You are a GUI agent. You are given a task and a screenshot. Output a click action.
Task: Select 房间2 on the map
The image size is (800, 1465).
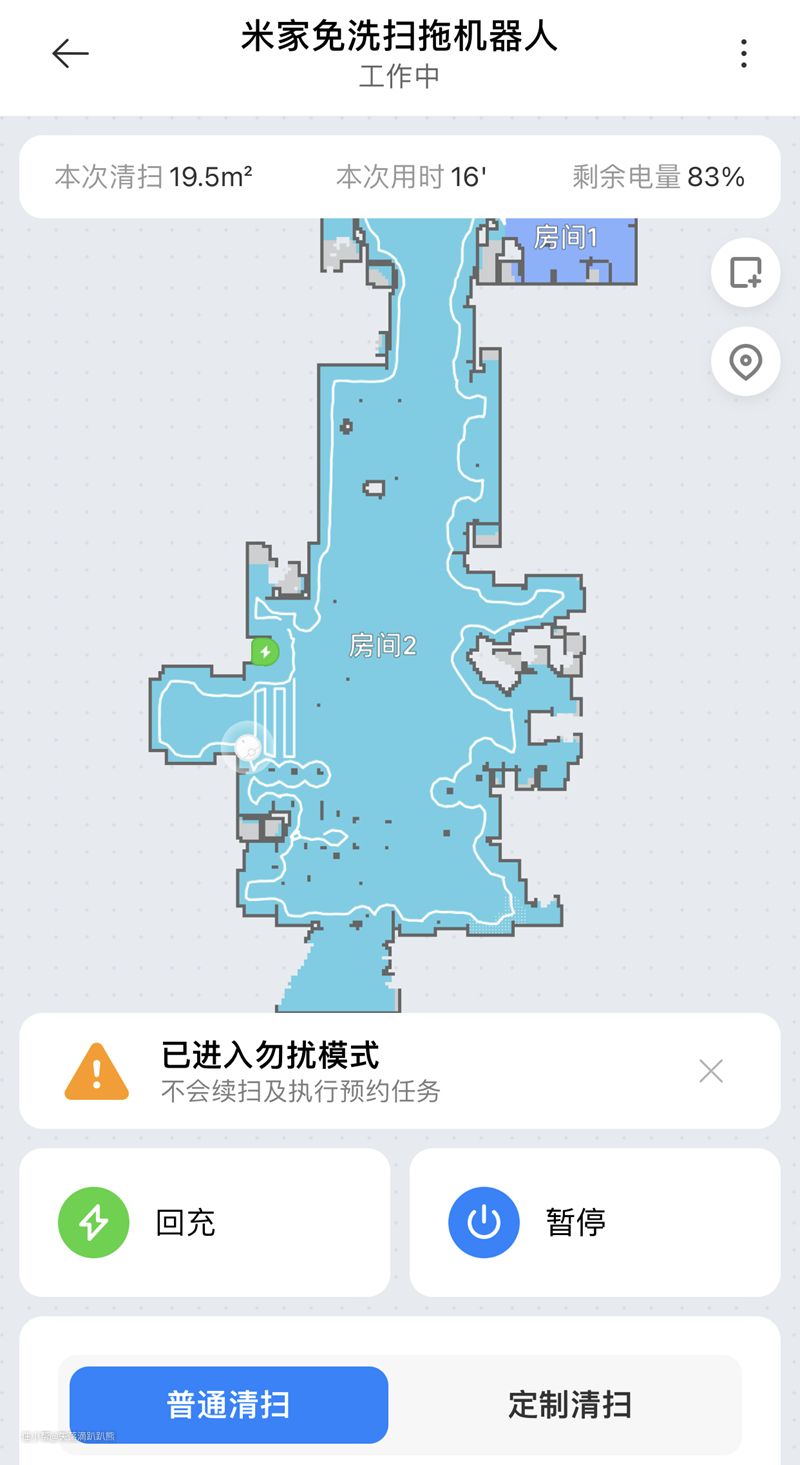[382, 646]
